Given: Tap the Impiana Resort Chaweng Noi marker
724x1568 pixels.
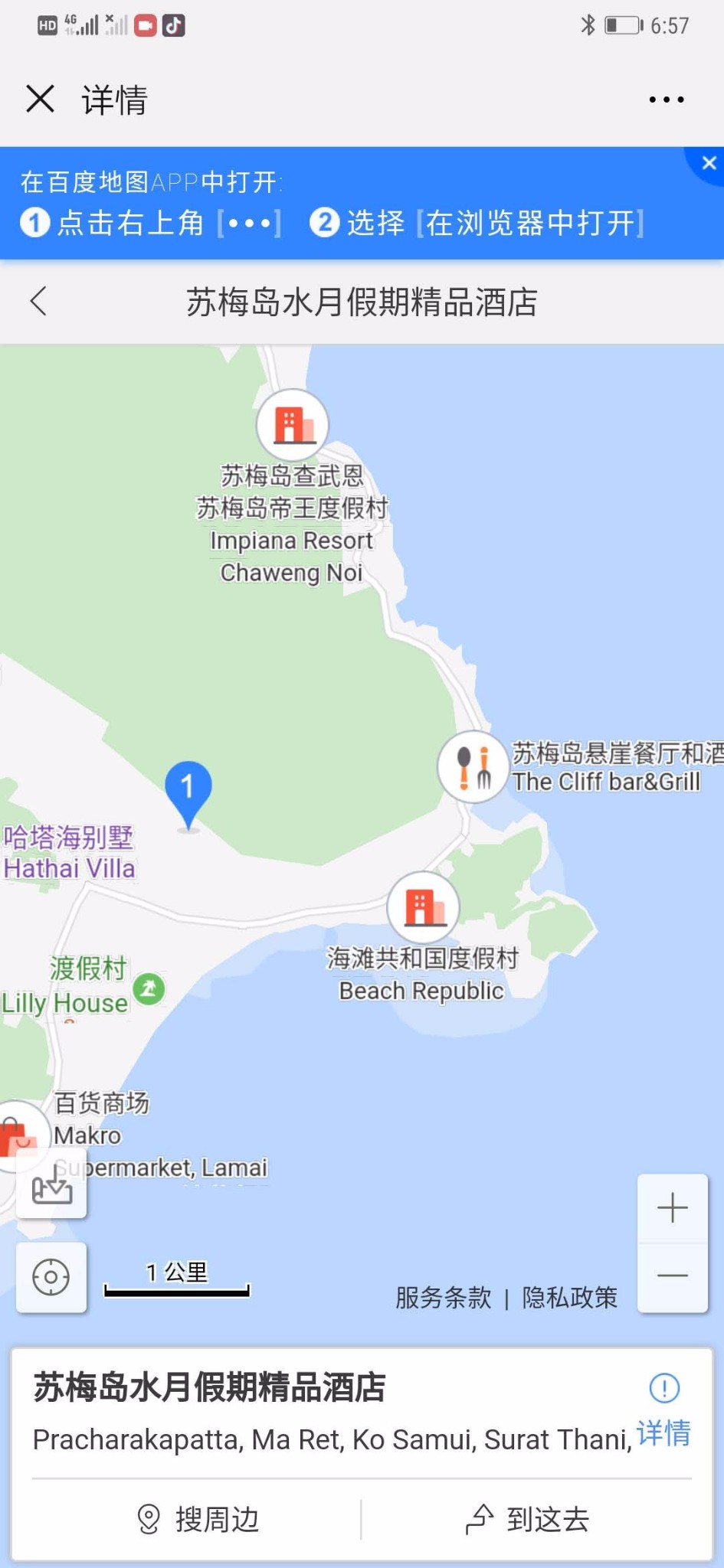Looking at the screenshot, I should pyautogui.click(x=293, y=425).
